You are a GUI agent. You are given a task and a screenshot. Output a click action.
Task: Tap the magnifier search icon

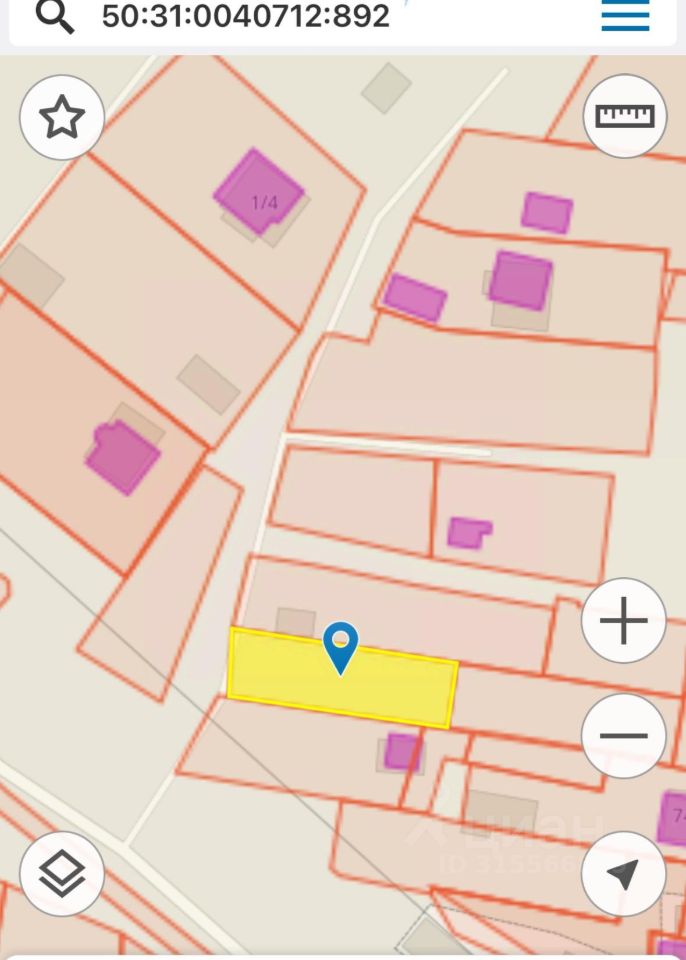[x=54, y=17]
